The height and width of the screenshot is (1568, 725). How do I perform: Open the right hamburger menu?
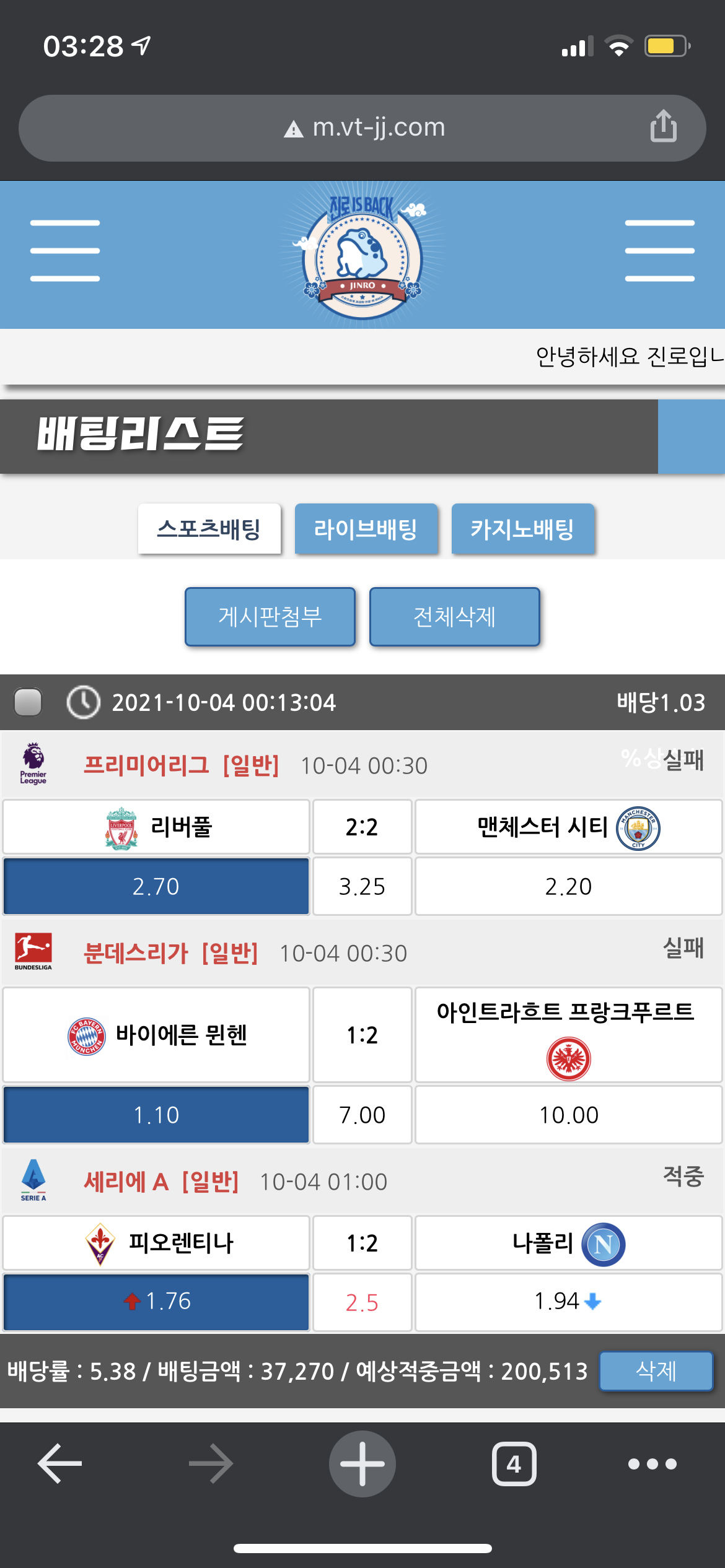pos(659,251)
